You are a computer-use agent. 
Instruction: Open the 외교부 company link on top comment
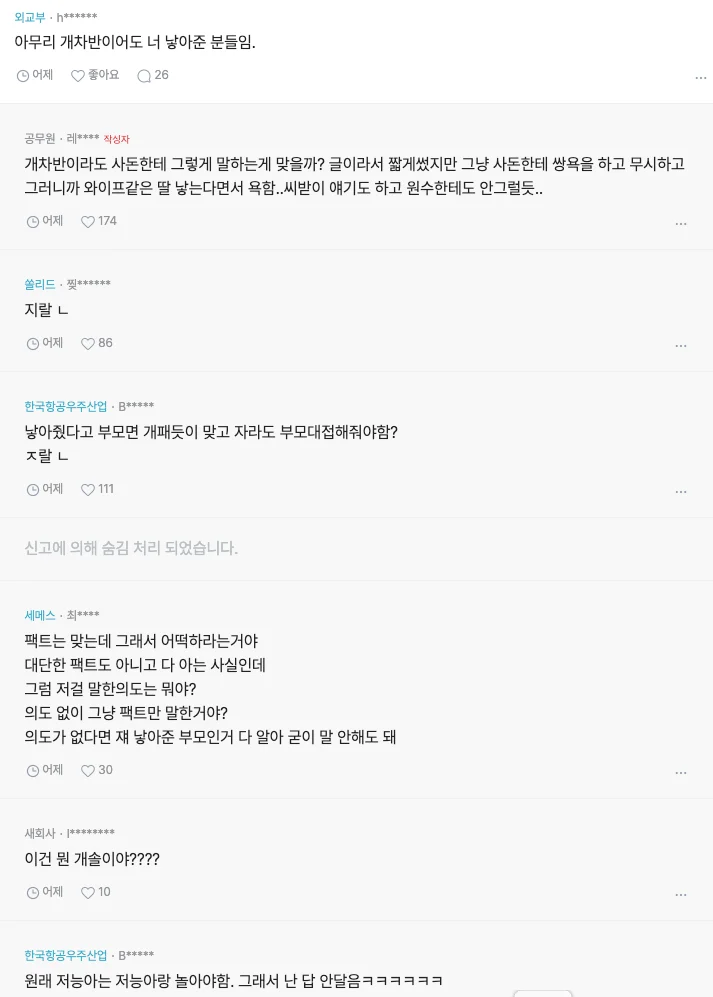[x=30, y=17]
